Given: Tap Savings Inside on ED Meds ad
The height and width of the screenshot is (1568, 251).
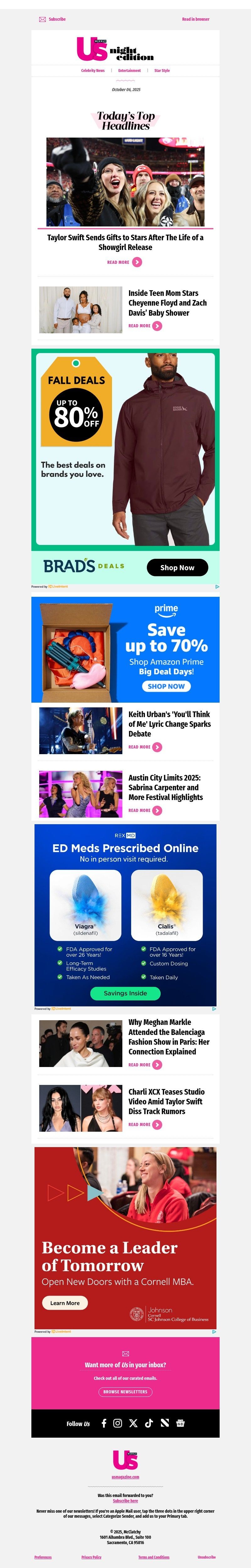Looking at the screenshot, I should [125, 993].
